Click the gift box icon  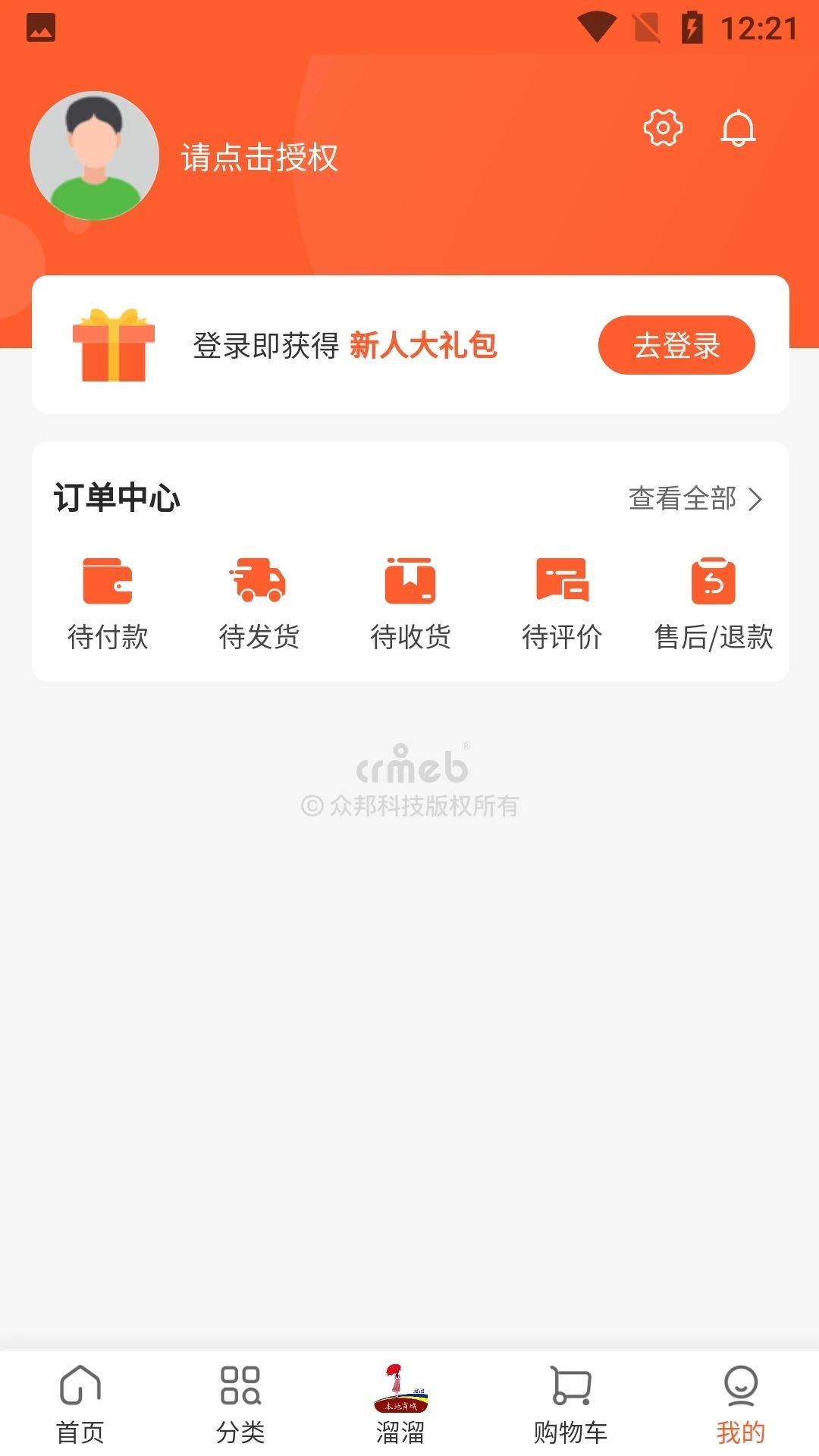coord(112,346)
